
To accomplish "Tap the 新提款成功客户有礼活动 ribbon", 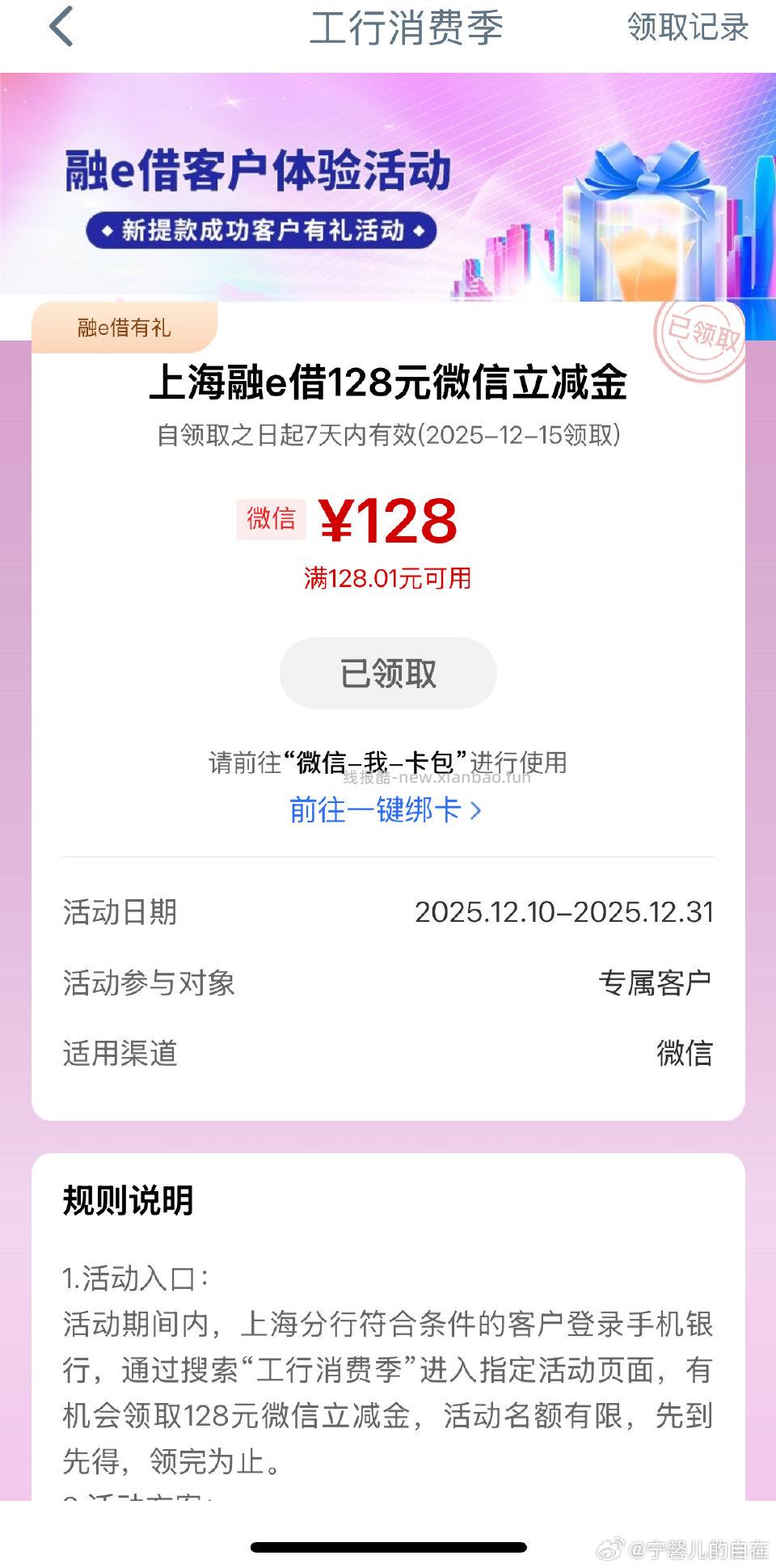I will (x=260, y=231).
